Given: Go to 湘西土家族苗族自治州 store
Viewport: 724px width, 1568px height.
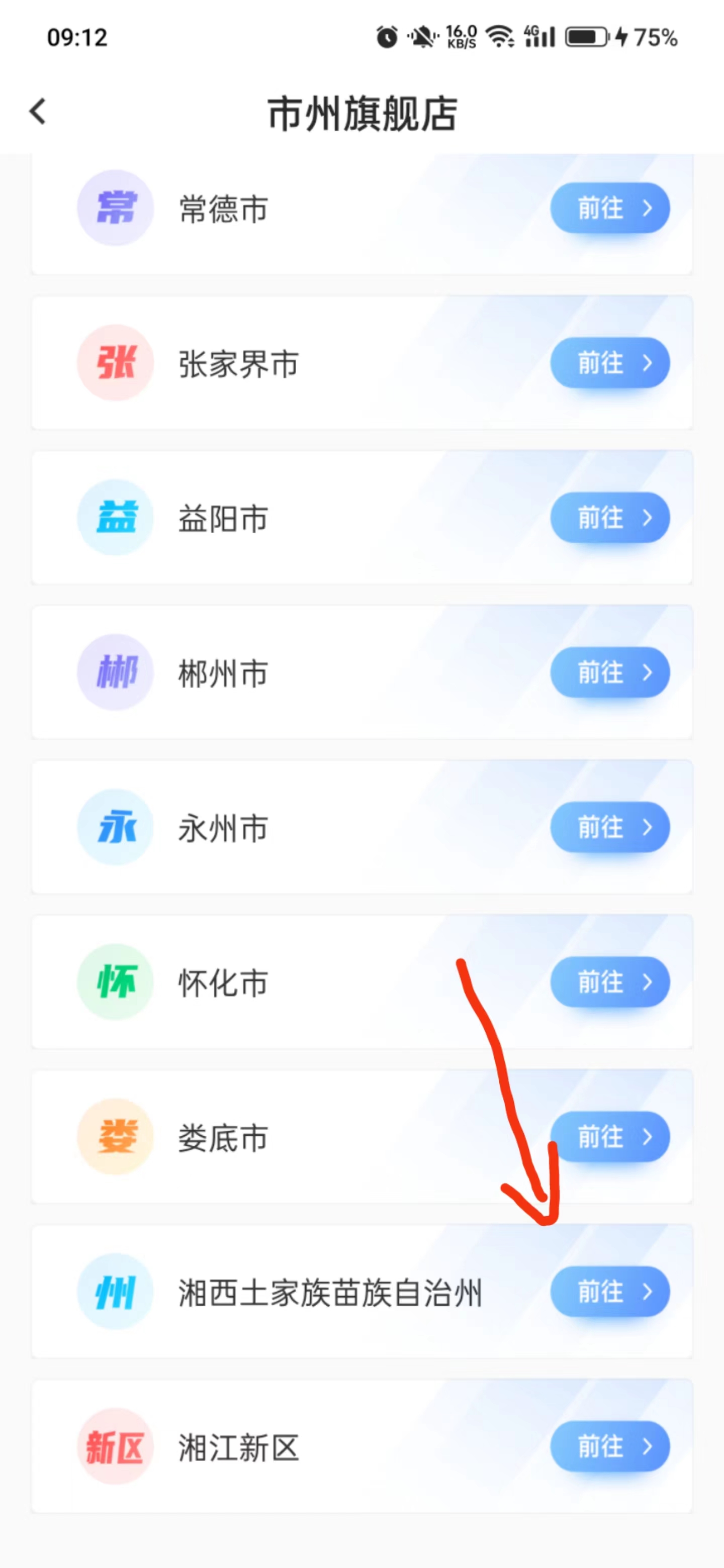Looking at the screenshot, I should click(609, 1291).
